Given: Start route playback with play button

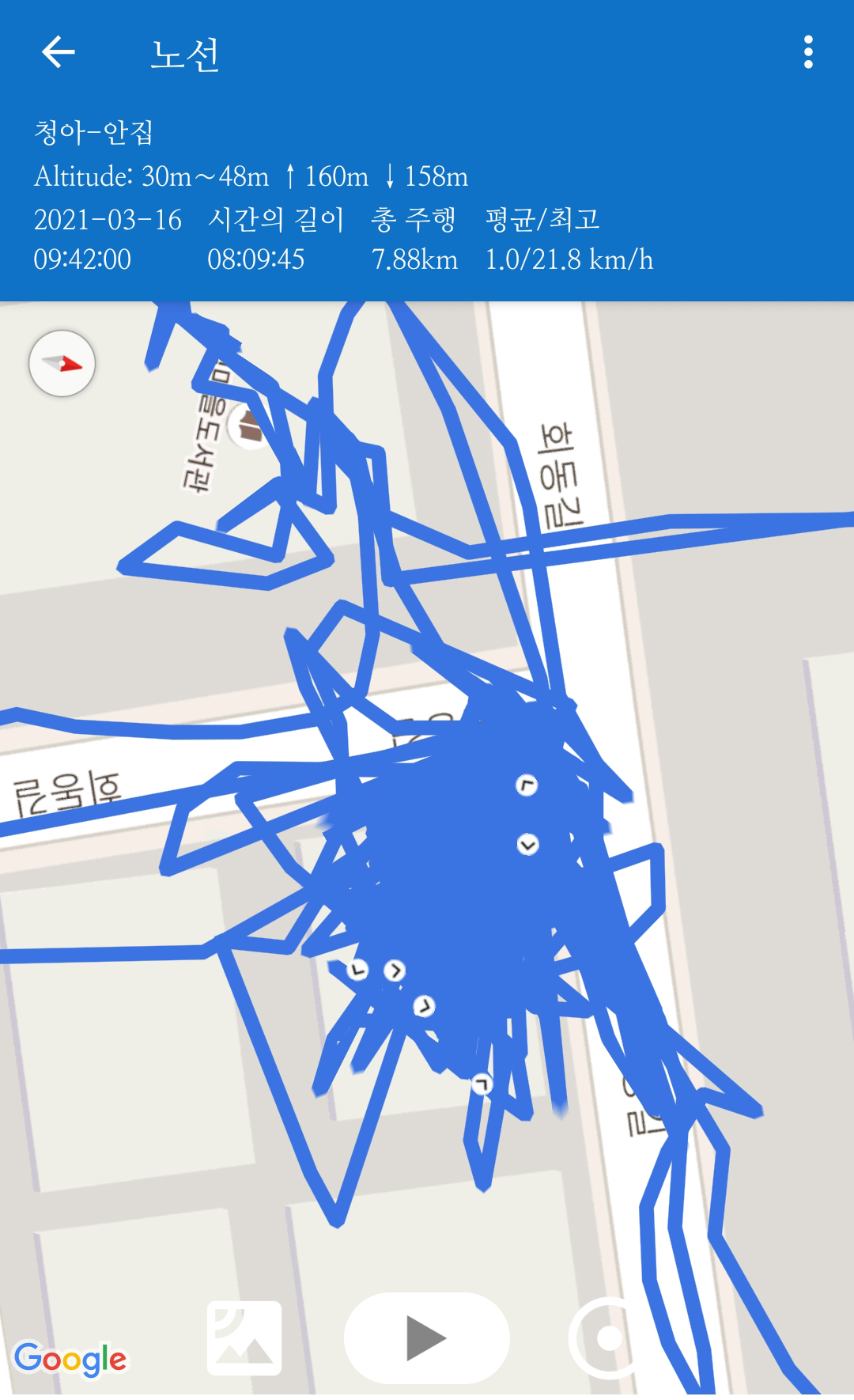Looking at the screenshot, I should pos(426,1338).
